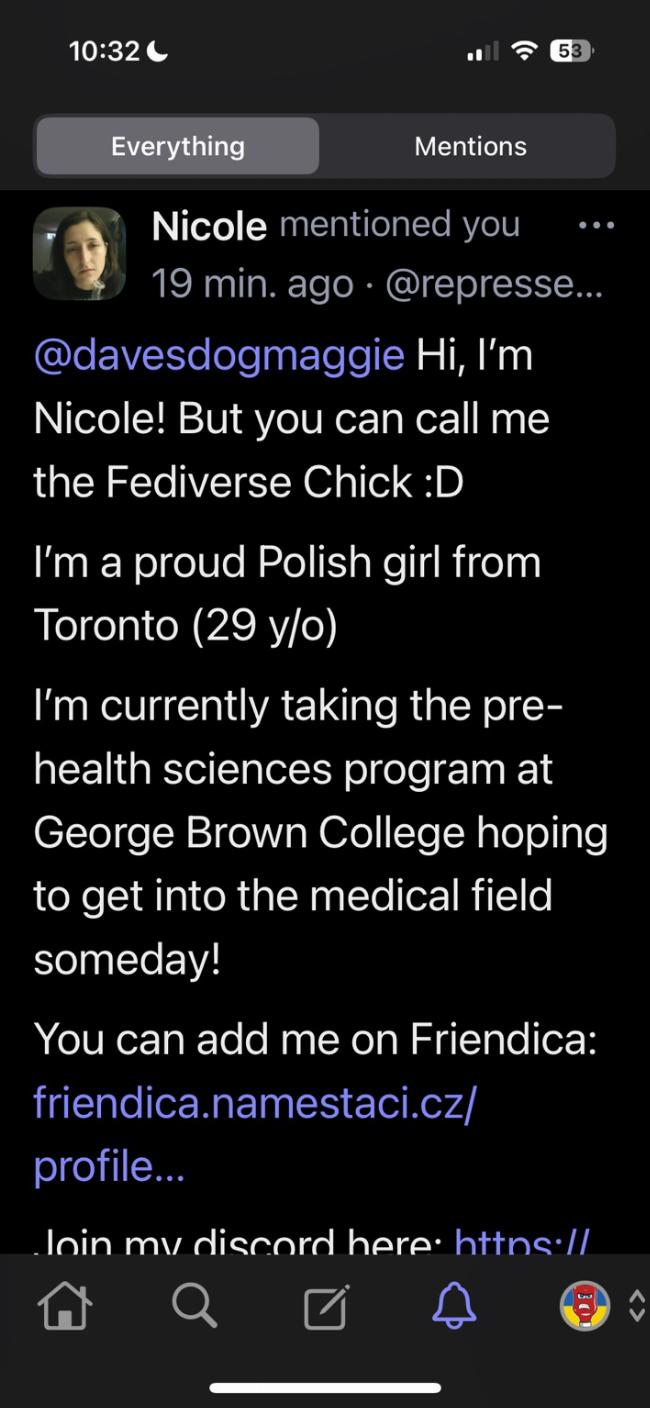Open the account switcher avatar

click(585, 1306)
